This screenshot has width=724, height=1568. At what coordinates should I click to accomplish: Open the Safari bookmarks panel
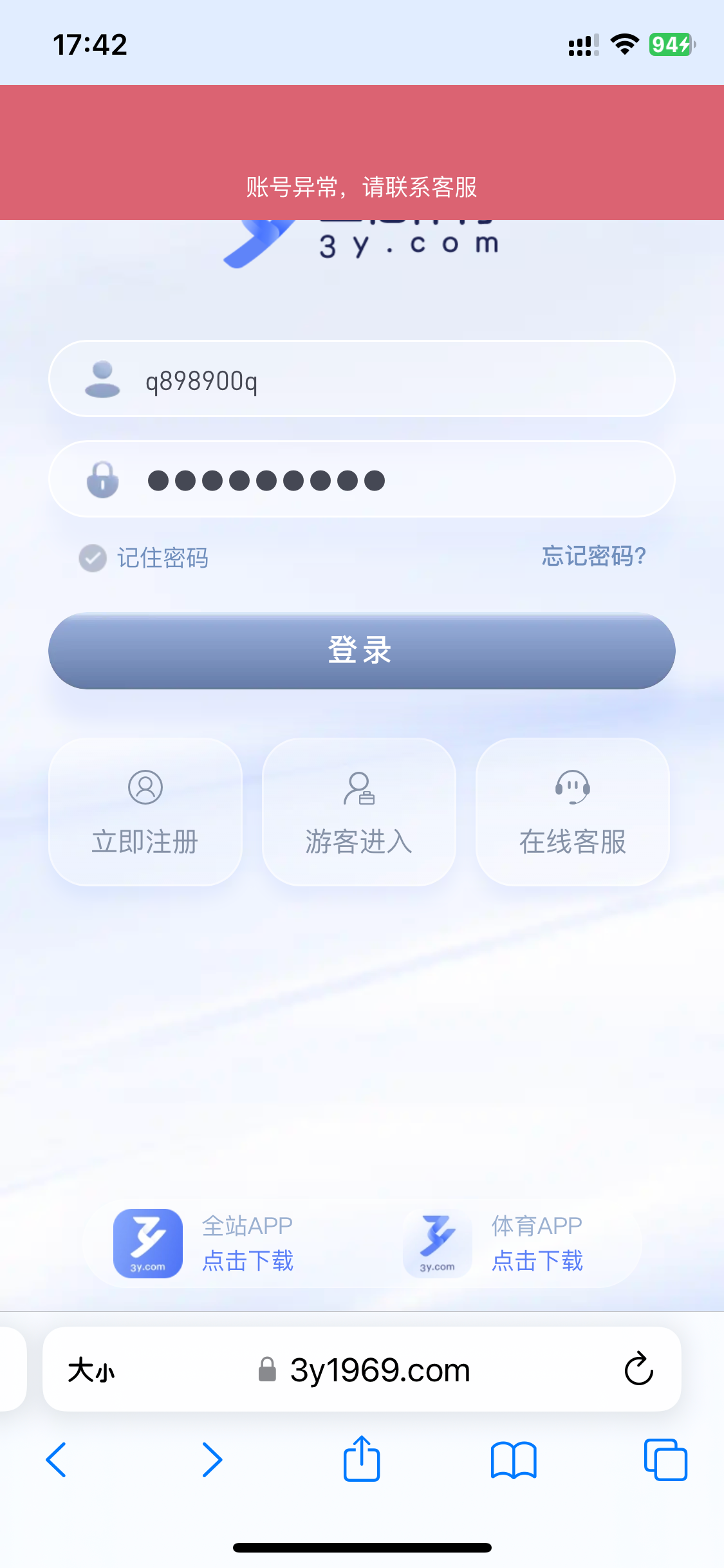pos(514,1461)
